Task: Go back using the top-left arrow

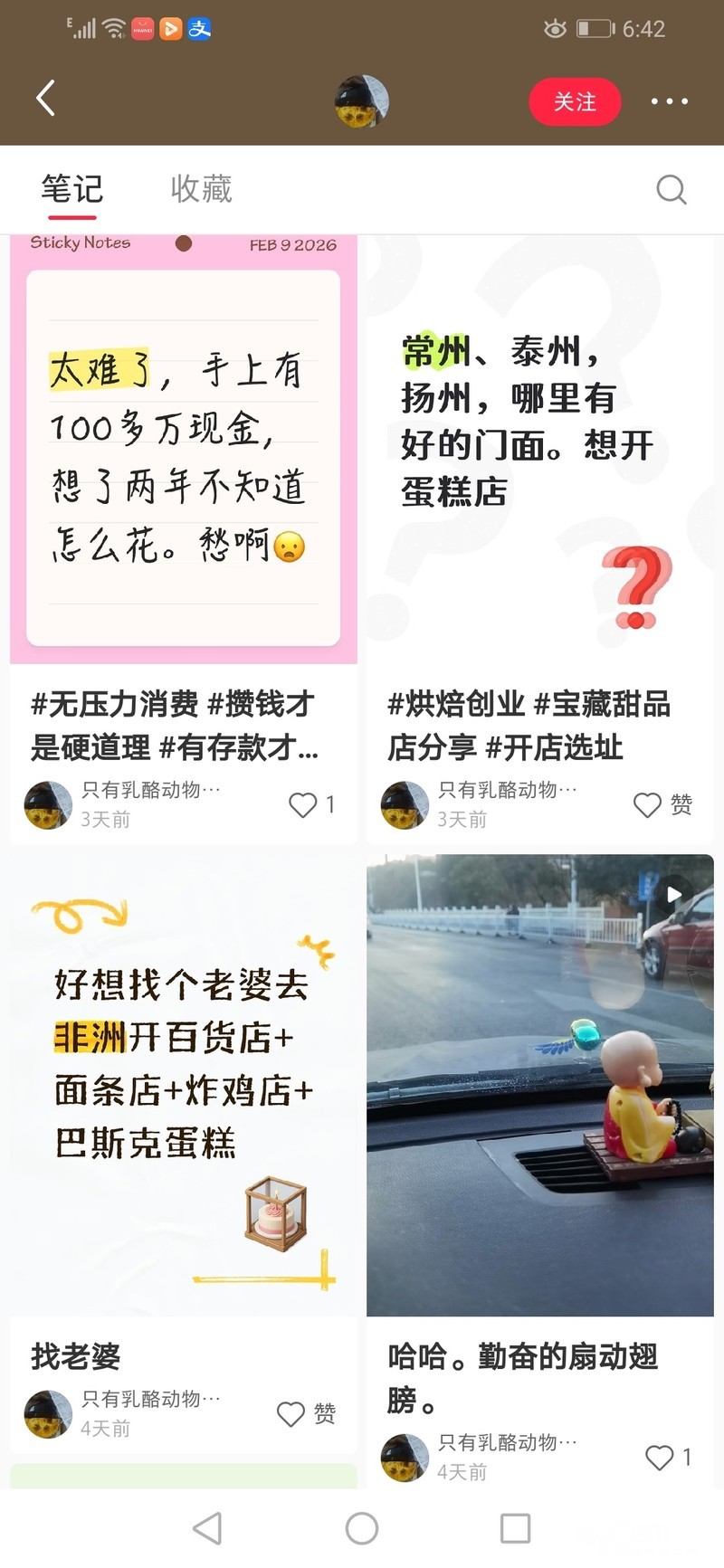Action: click(46, 99)
